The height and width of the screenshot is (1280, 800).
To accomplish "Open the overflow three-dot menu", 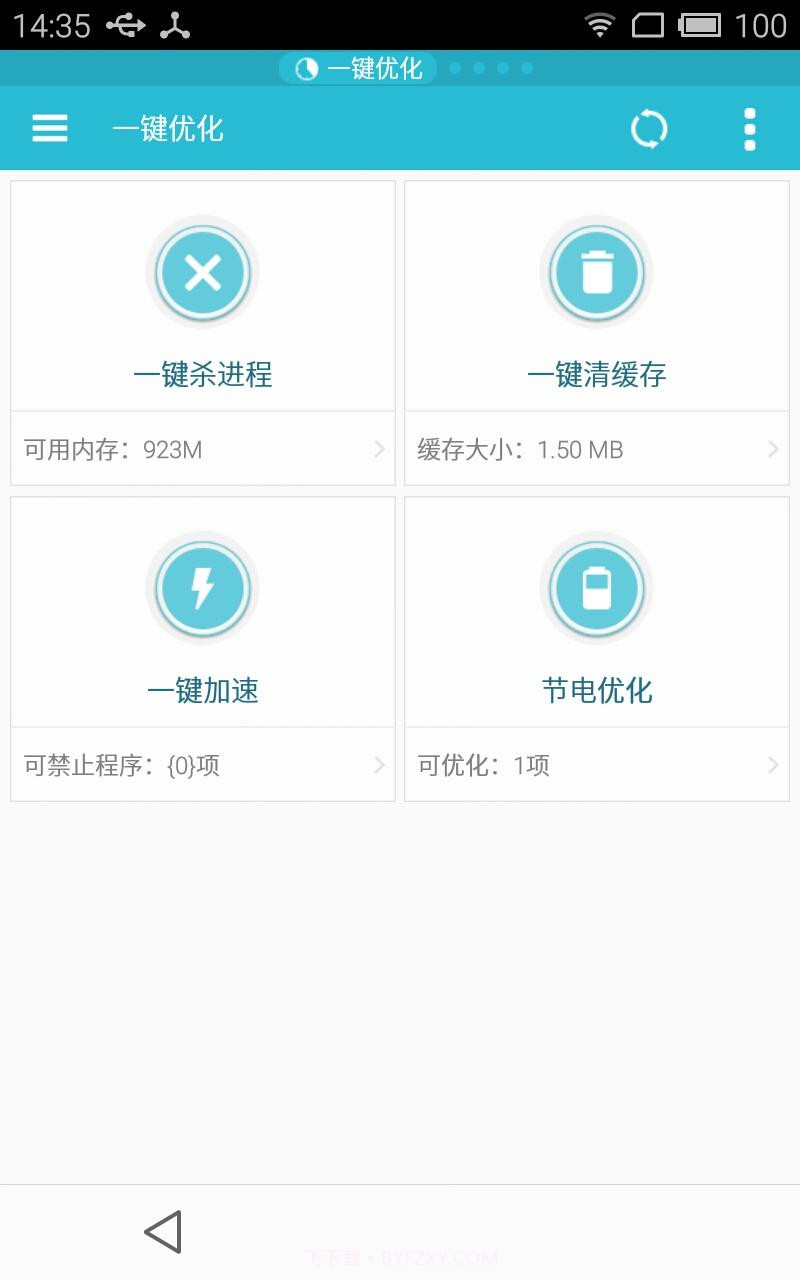I will point(749,128).
